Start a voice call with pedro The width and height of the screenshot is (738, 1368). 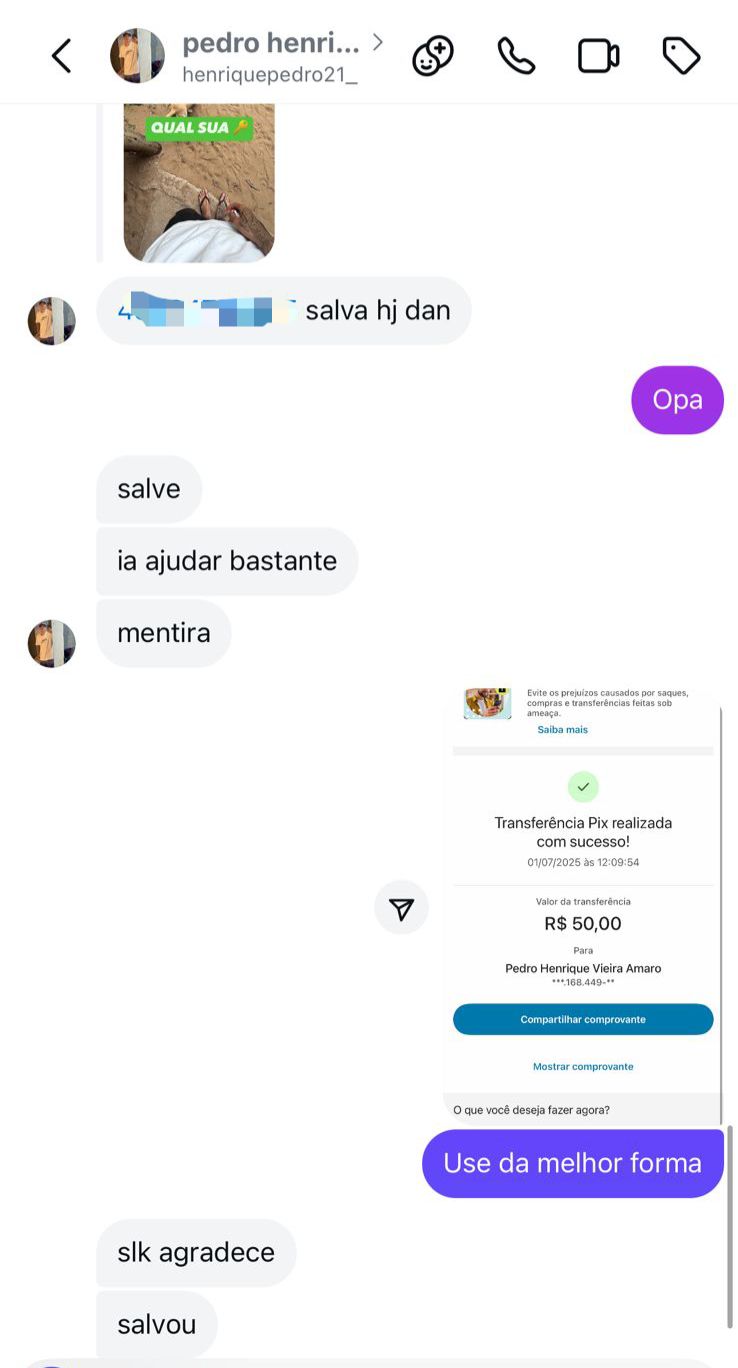coord(516,56)
